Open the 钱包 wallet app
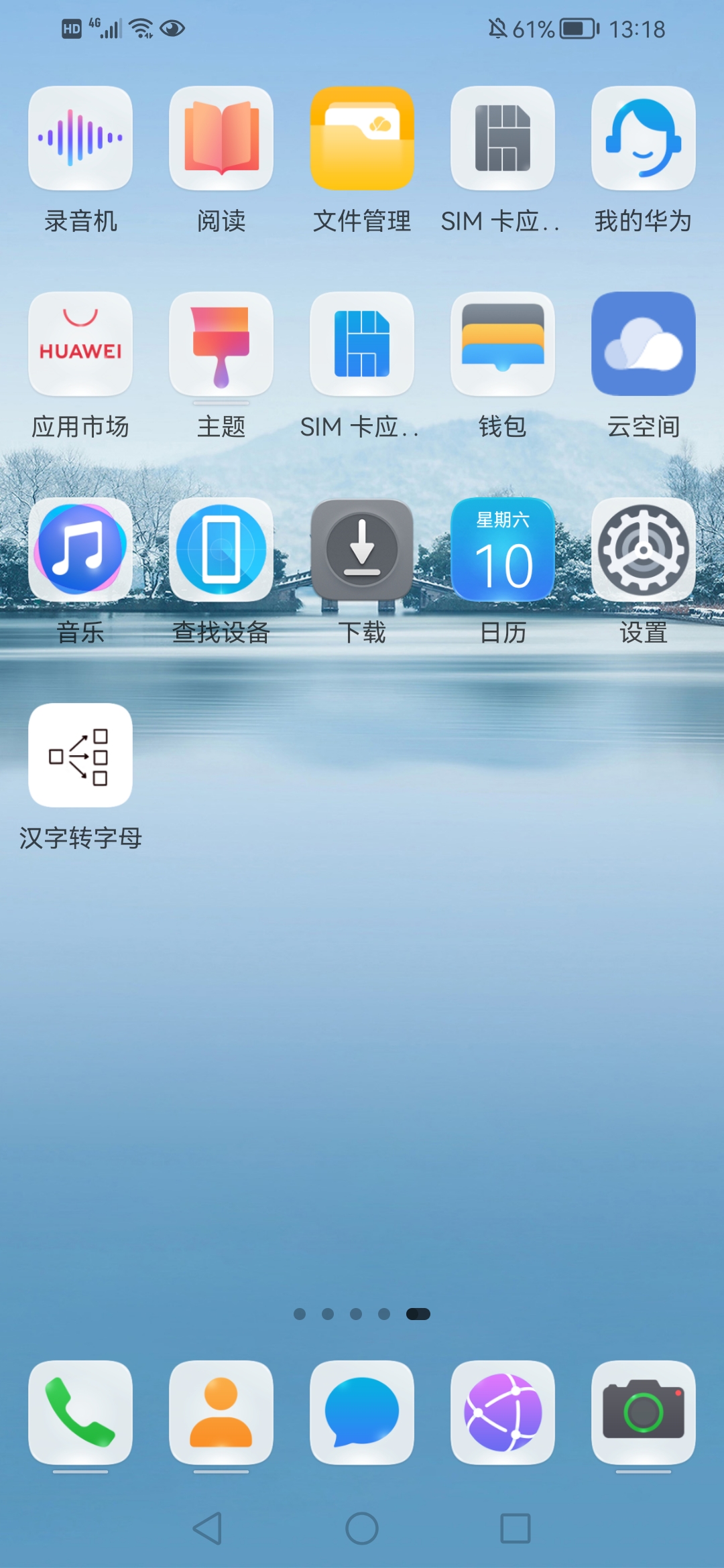 tap(502, 344)
